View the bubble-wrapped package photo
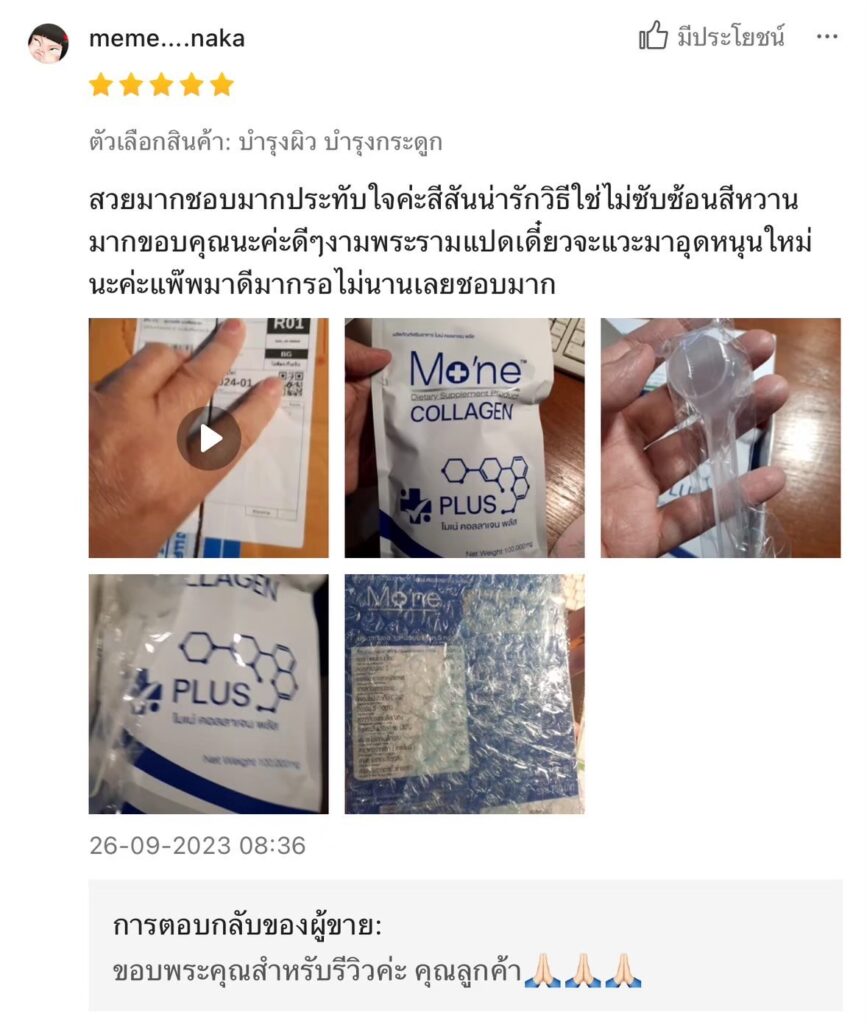 point(464,693)
